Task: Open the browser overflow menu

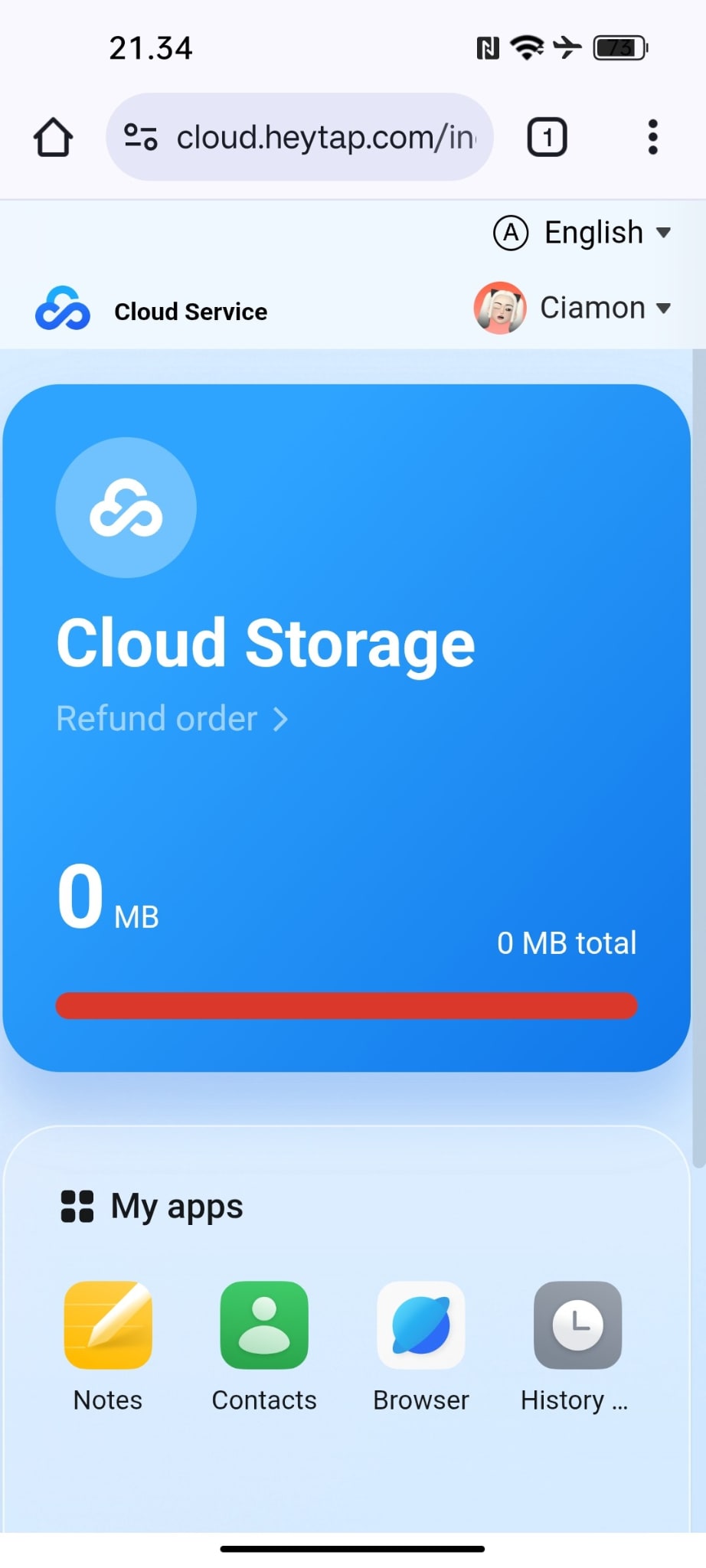Action: pos(652,136)
